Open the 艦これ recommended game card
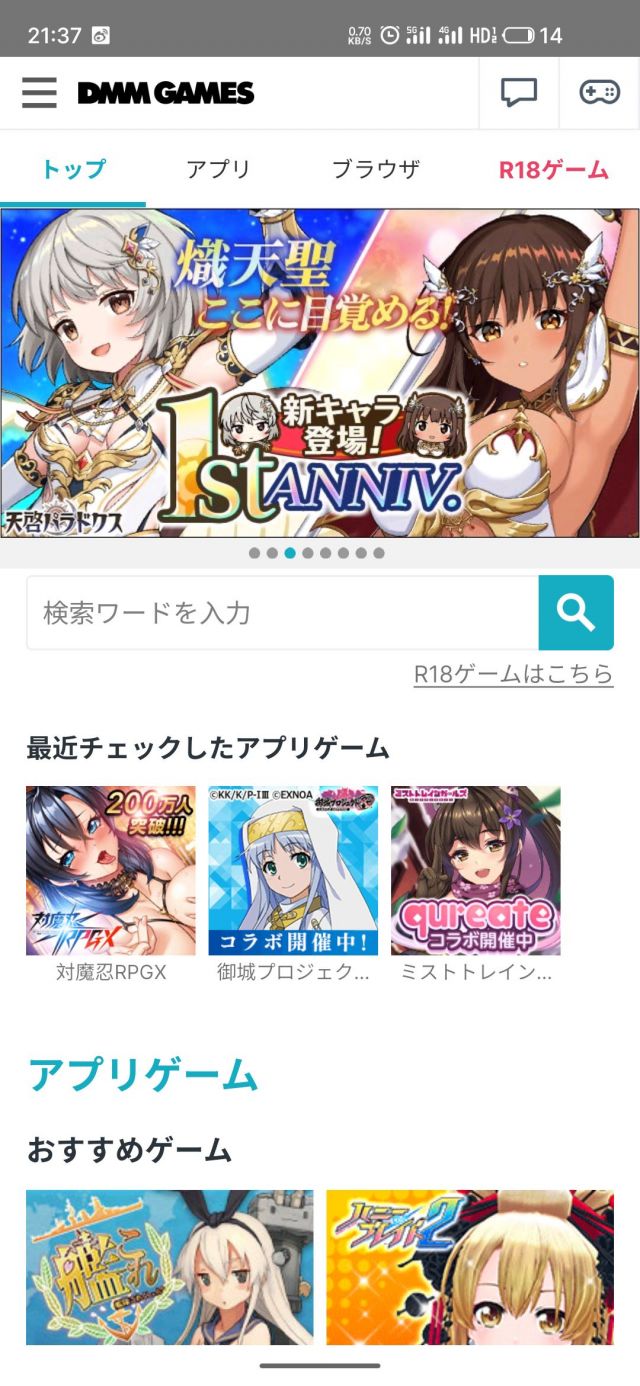 169,1267
